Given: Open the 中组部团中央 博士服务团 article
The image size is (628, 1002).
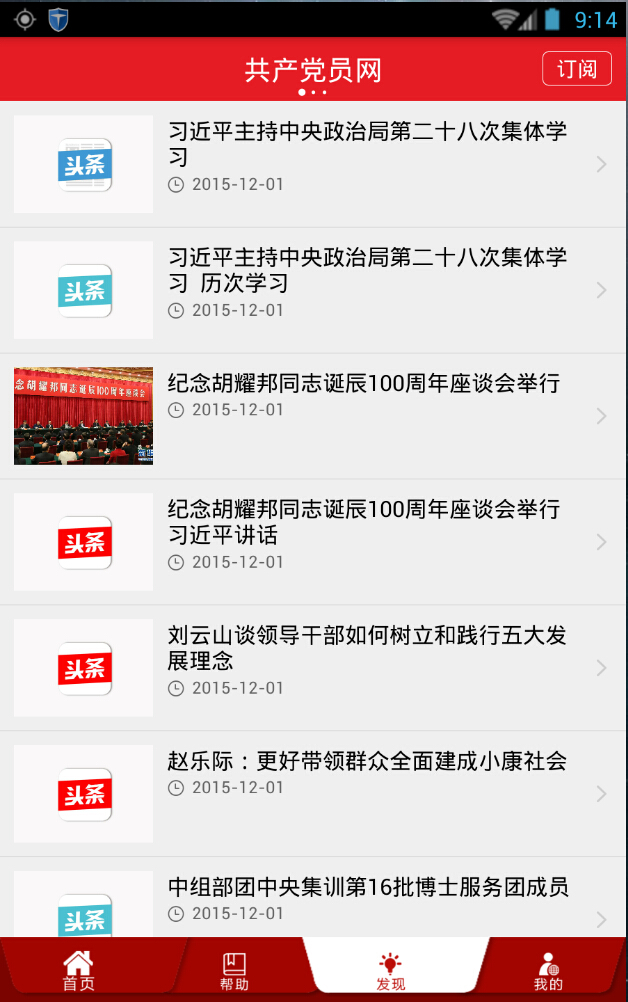Looking at the screenshot, I should (367, 898).
